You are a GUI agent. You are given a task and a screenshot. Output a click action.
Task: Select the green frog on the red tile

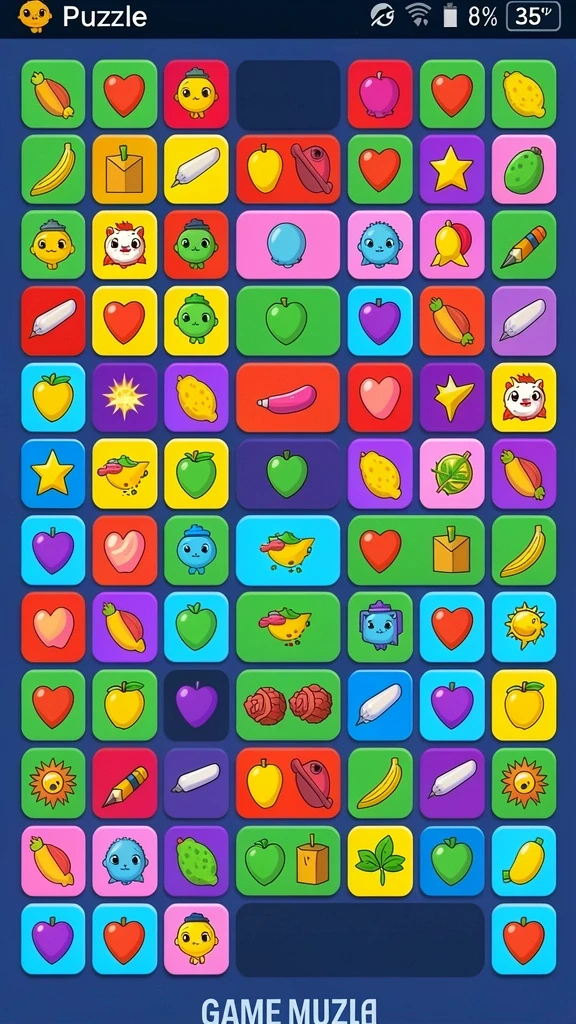(196, 245)
